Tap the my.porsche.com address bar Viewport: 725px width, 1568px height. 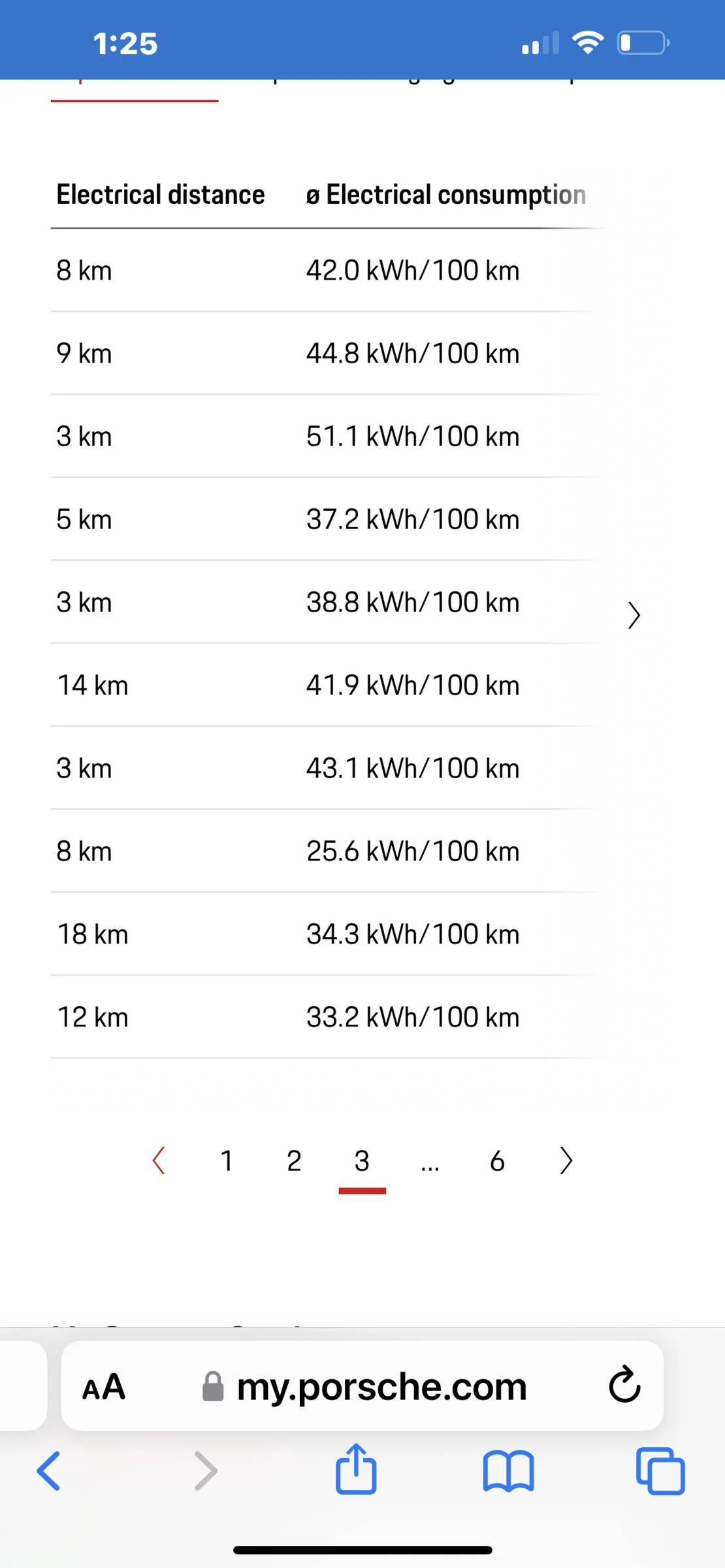pos(363,1386)
